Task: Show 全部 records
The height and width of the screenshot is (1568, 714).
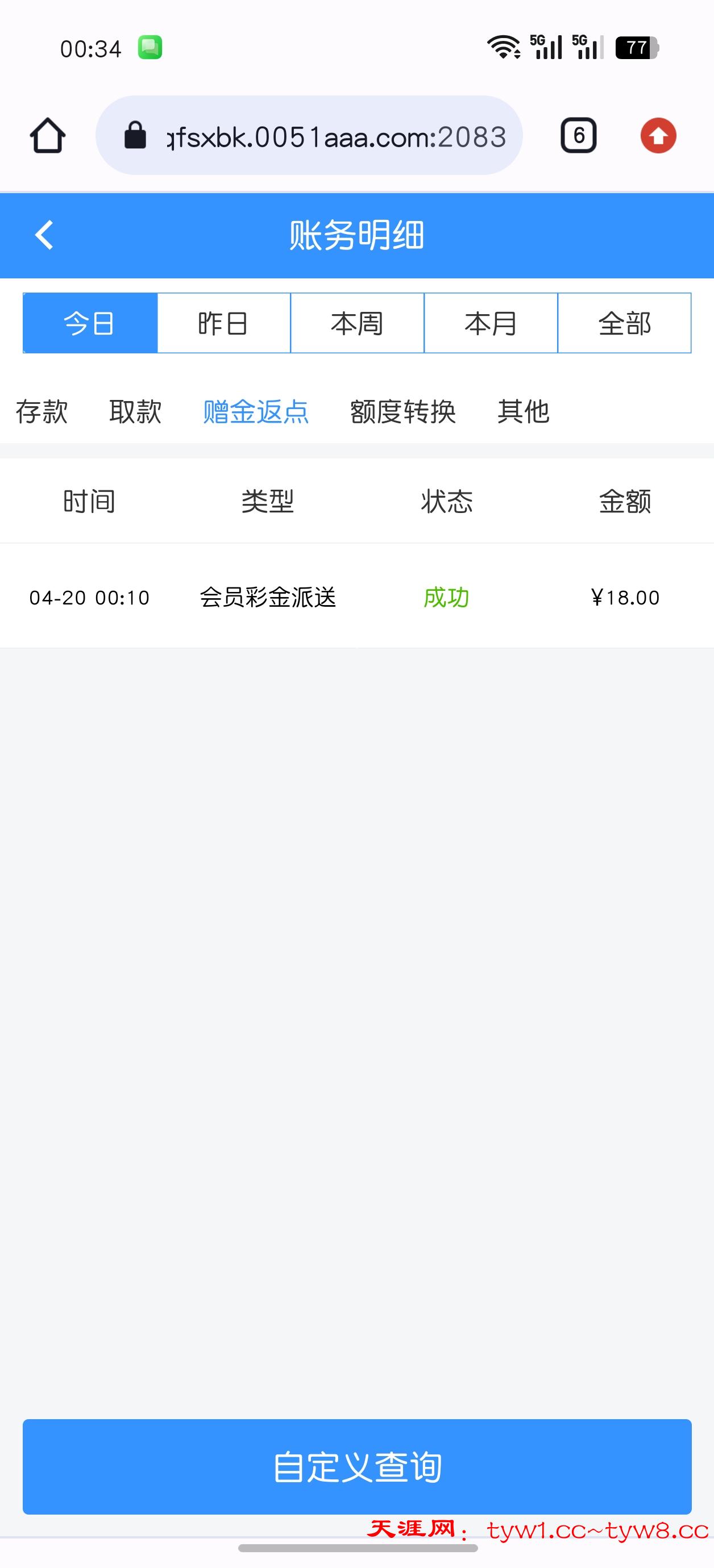Action: (x=624, y=323)
